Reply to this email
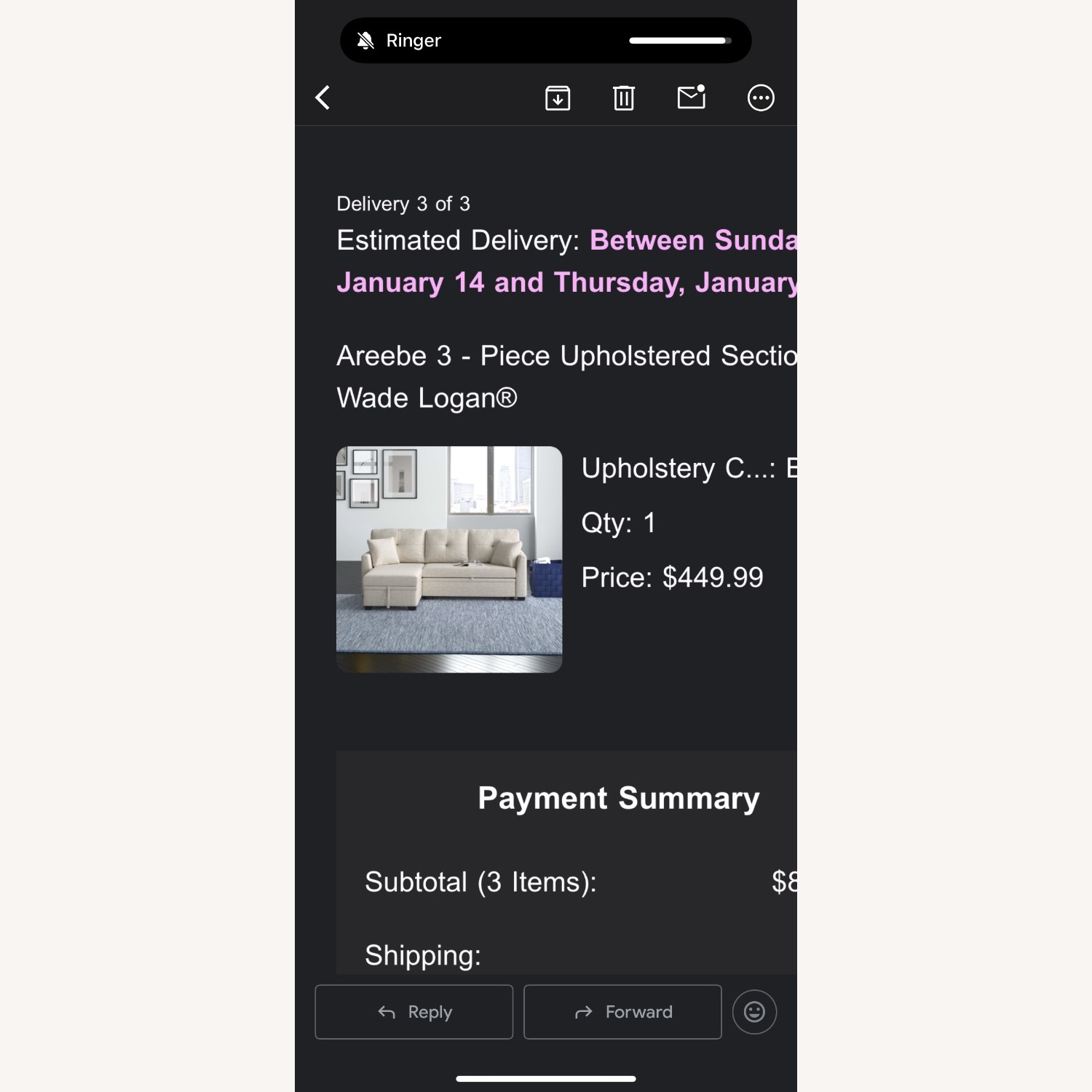The width and height of the screenshot is (1092, 1092). (414, 1012)
